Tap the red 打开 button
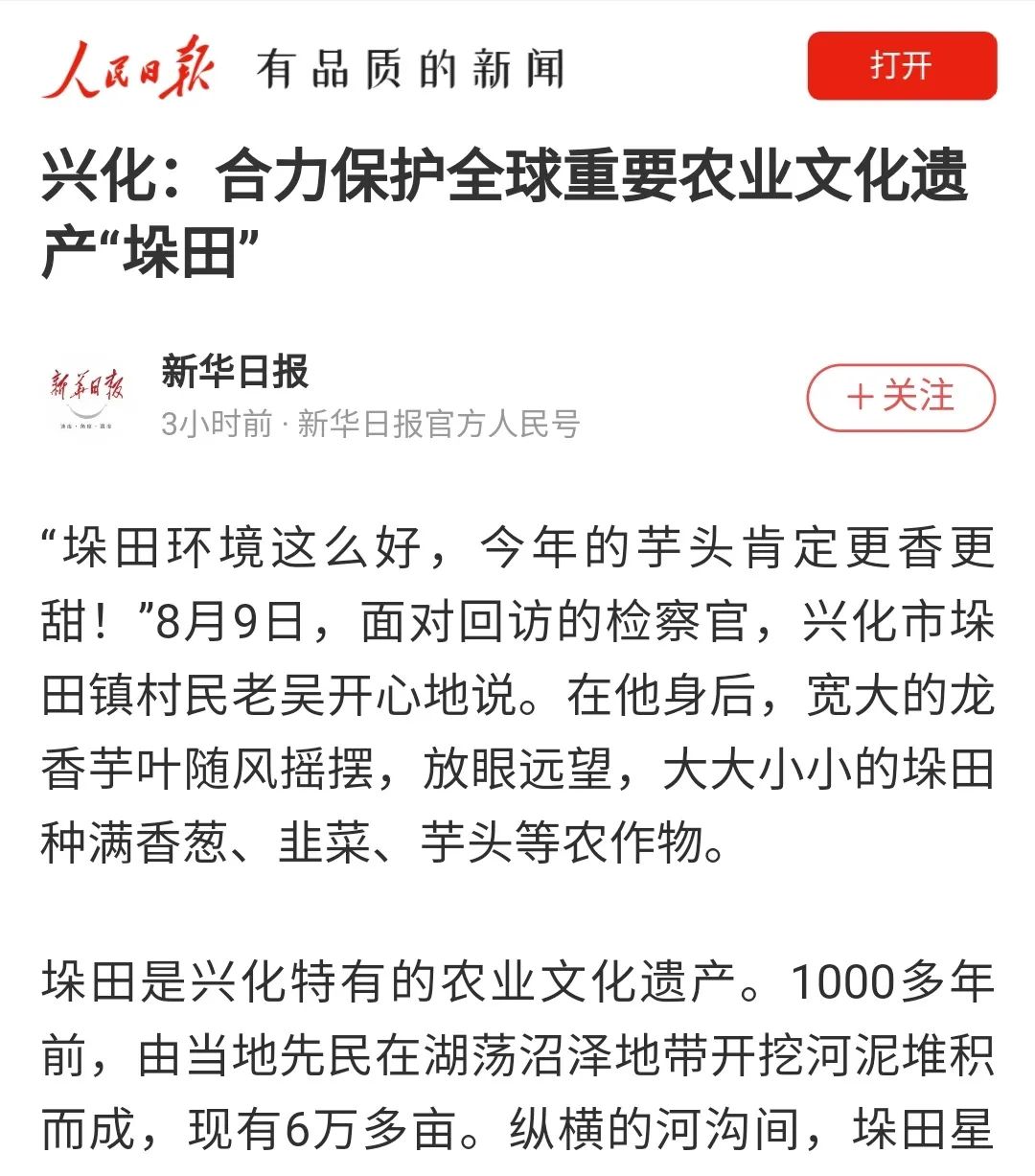The image size is (1035, 1176). [901, 65]
